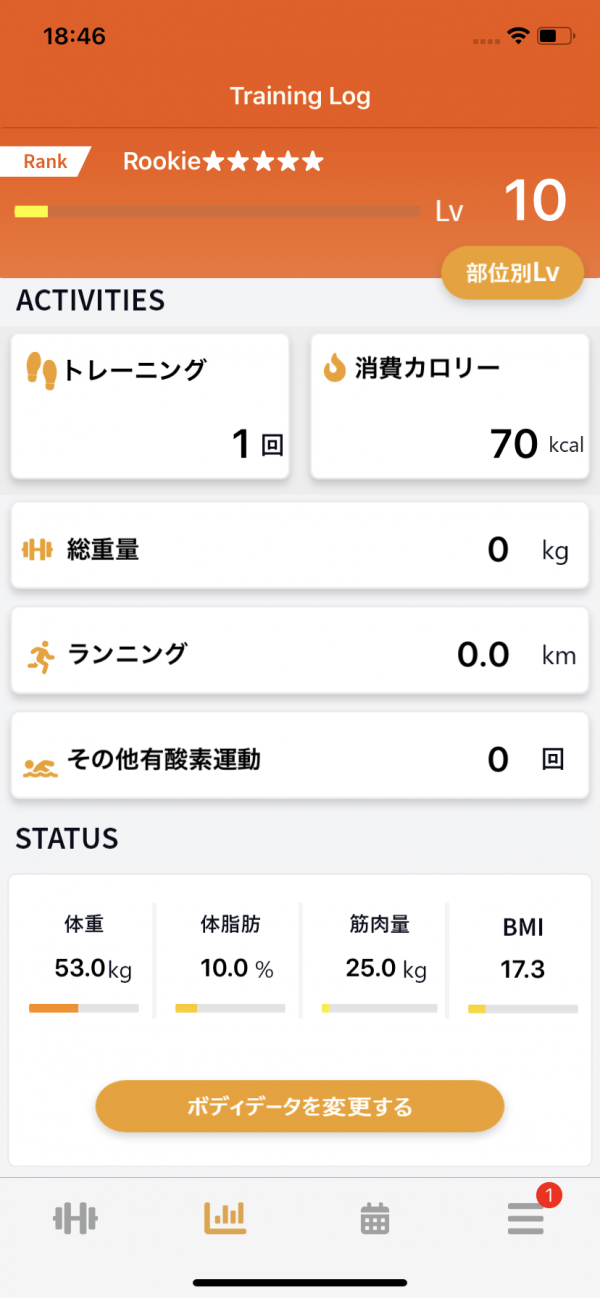Image resolution: width=600 pixels, height=1298 pixels.
Task: Open the その他有酸素運動 row
Action: coord(299,760)
